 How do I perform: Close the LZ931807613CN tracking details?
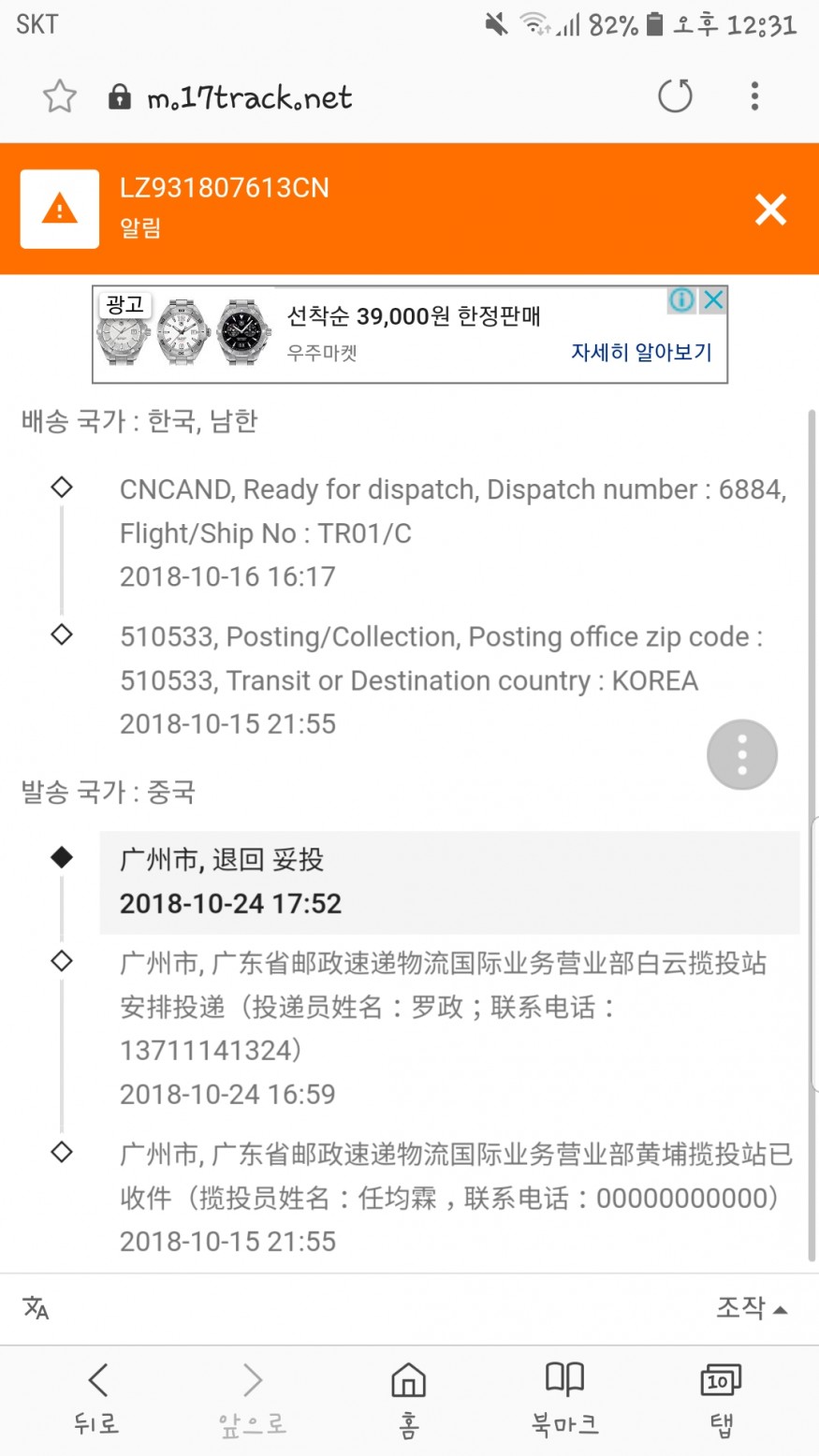770,210
